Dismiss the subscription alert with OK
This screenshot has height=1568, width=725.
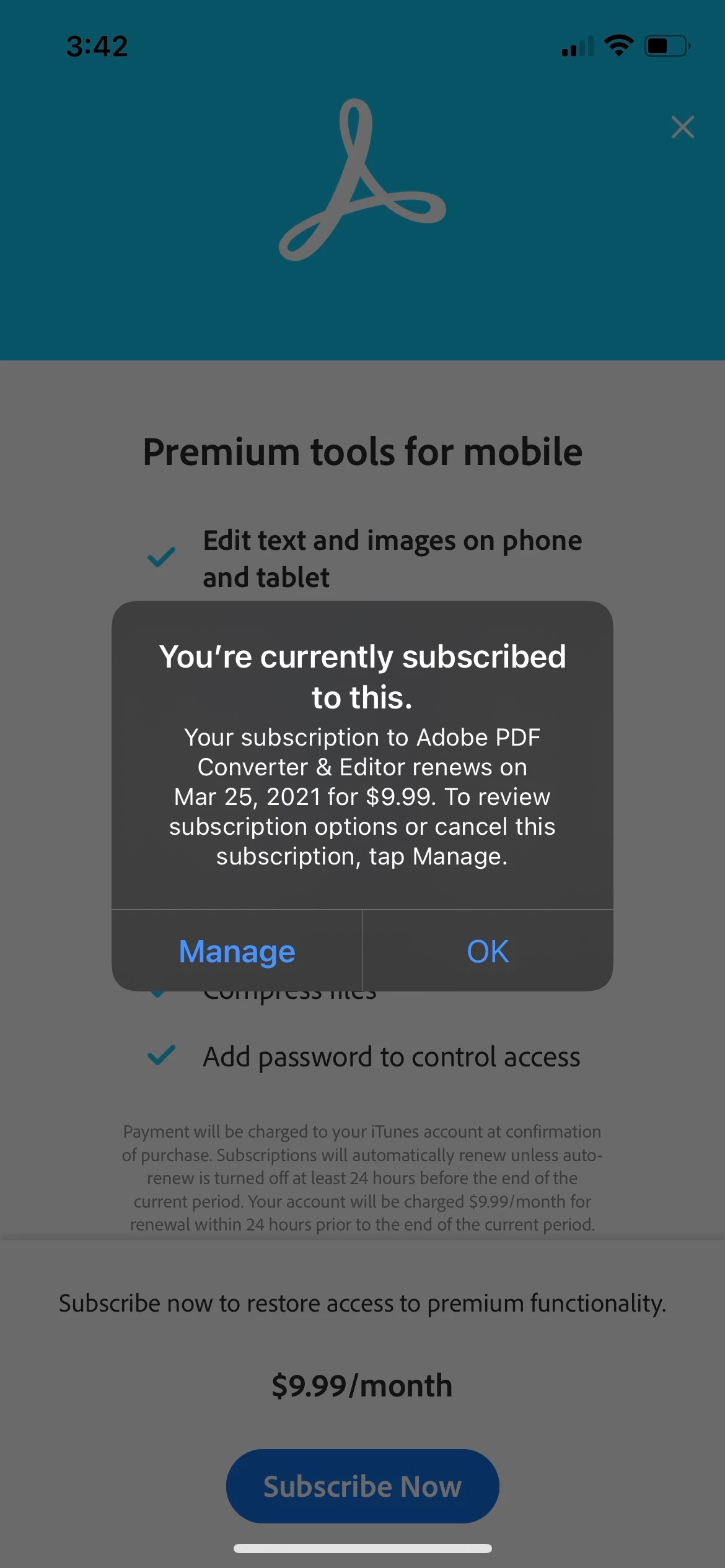click(x=488, y=951)
